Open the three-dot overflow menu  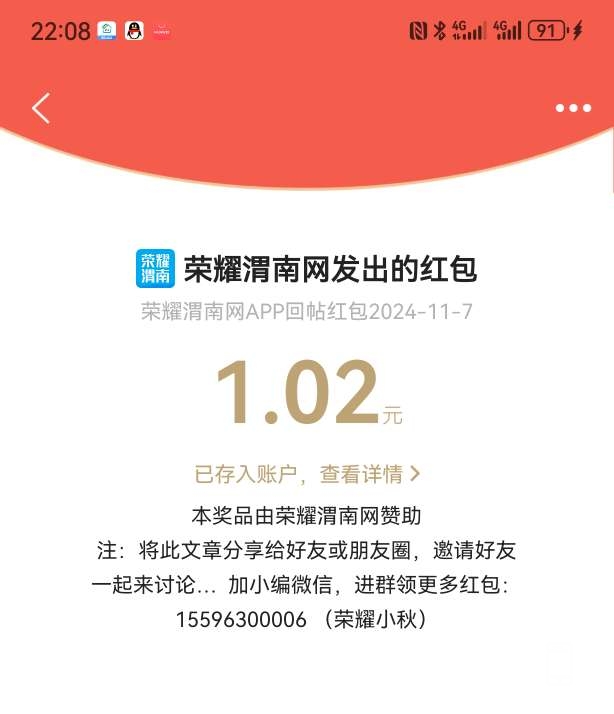[x=573, y=108]
